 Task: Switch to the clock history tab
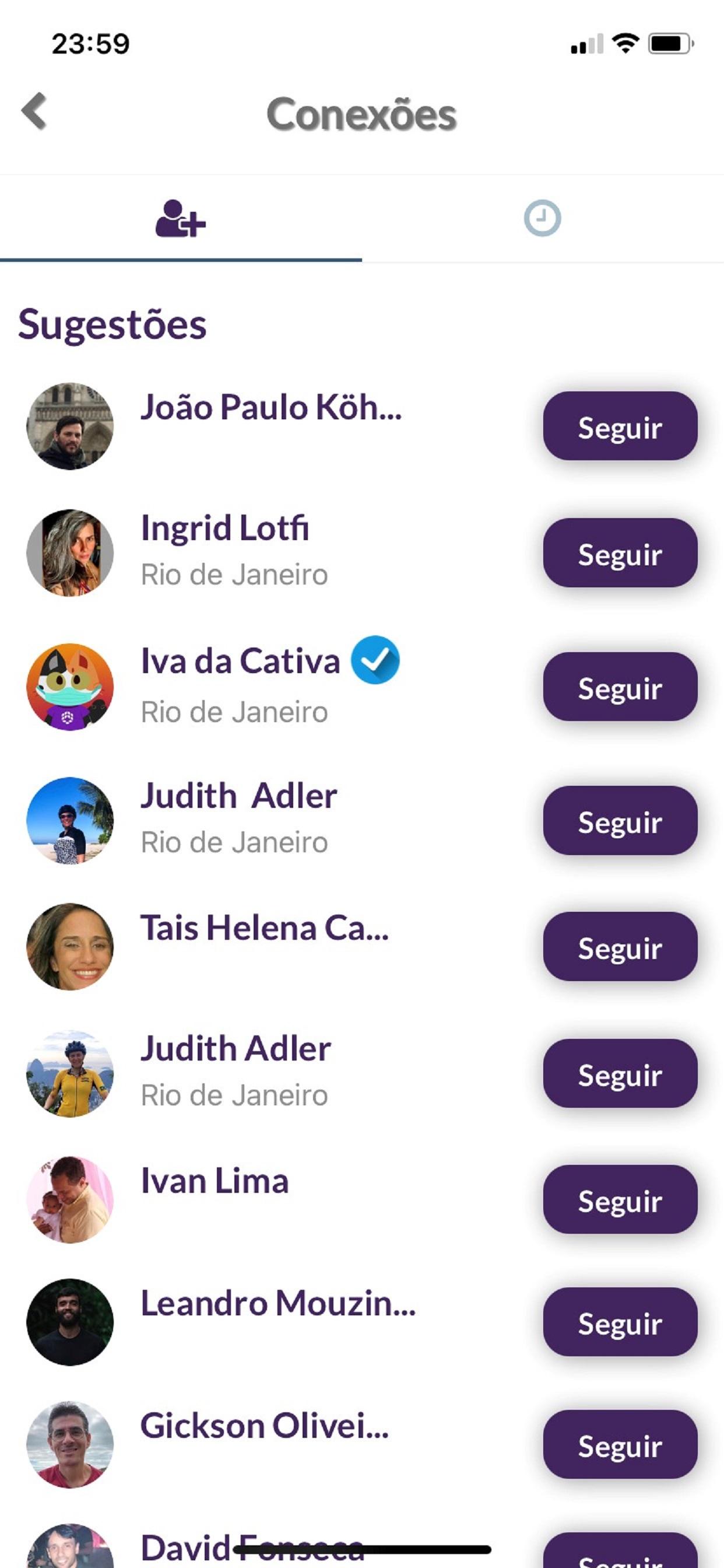click(x=542, y=218)
